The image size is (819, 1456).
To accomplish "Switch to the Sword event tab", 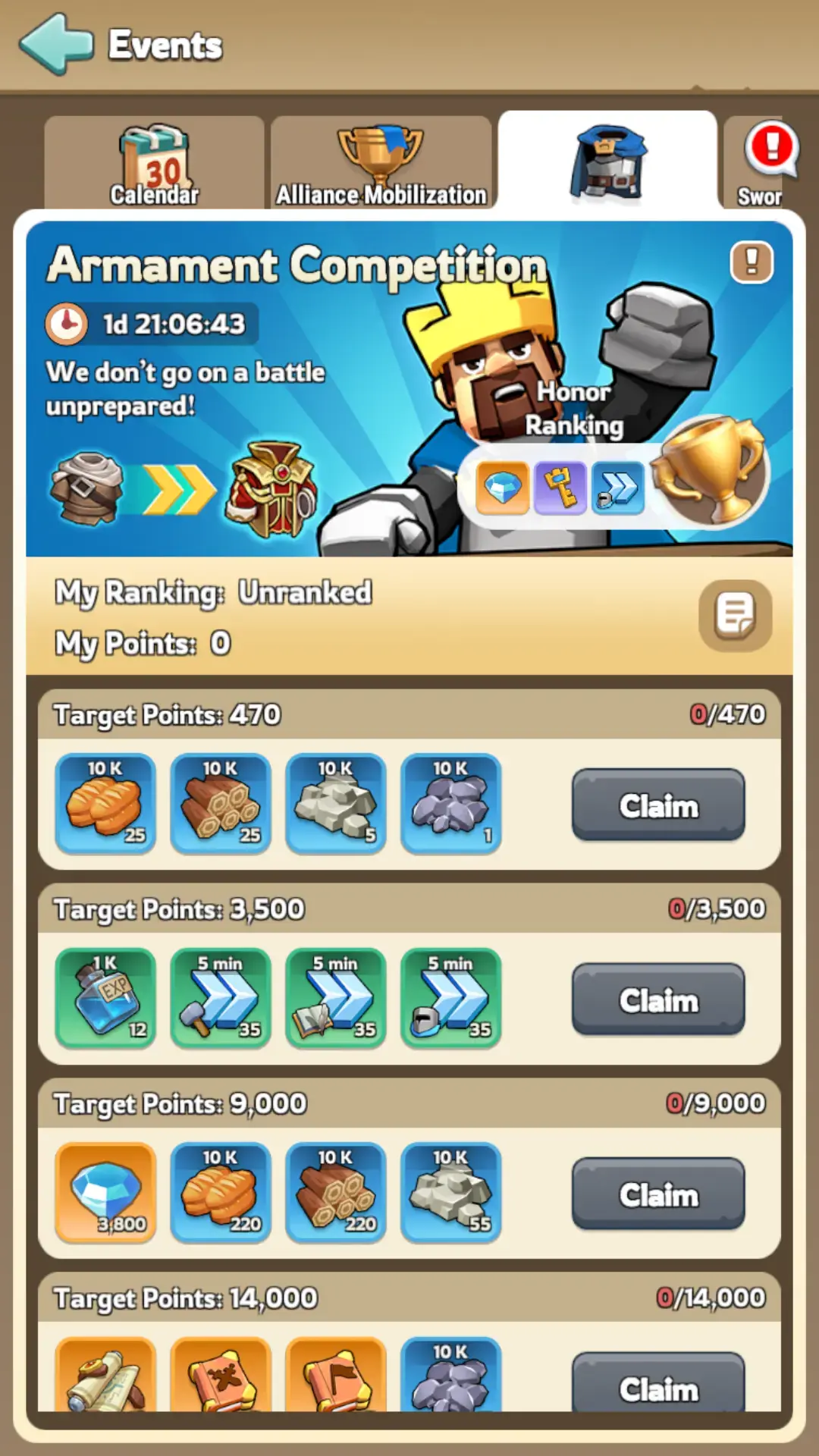I will 769,162.
